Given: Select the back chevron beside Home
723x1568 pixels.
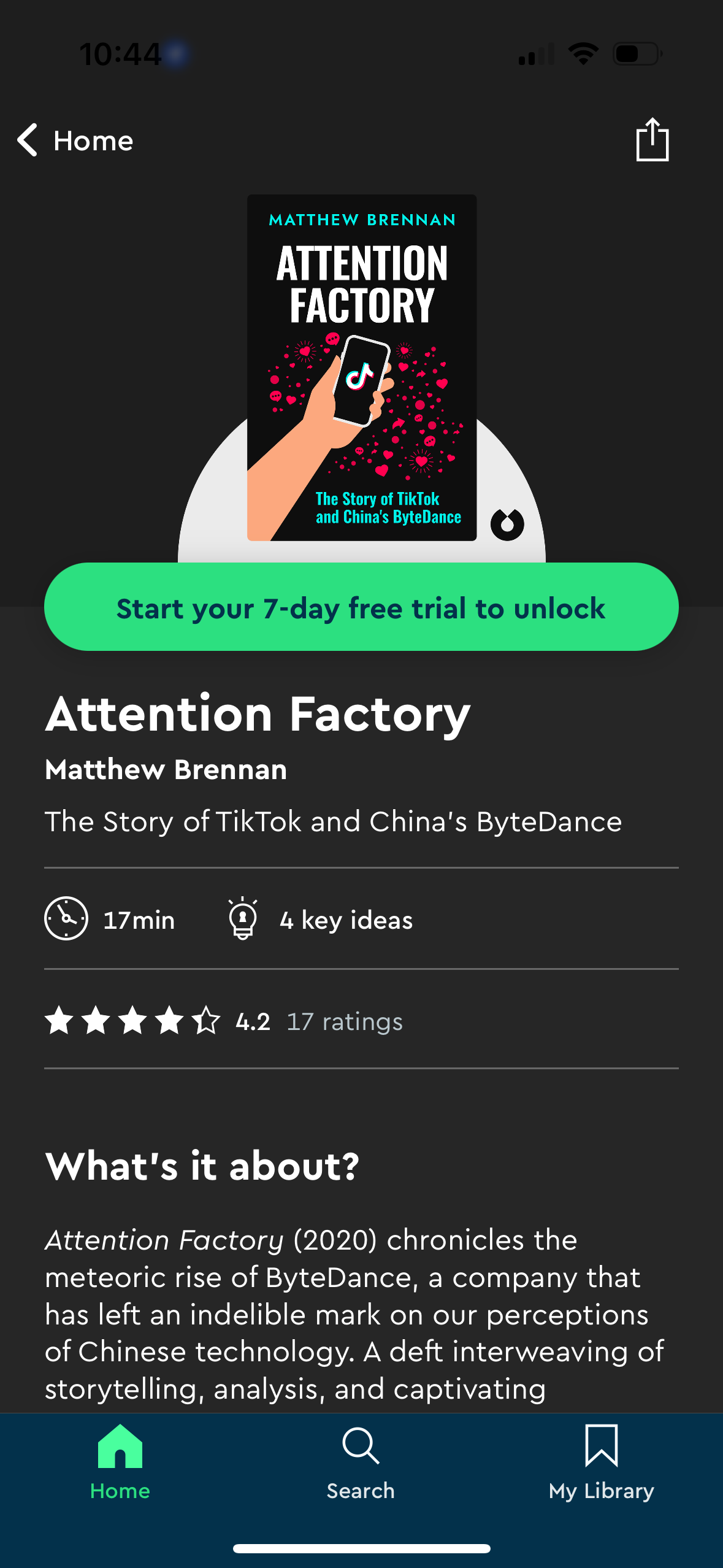Looking at the screenshot, I should pyautogui.click(x=26, y=140).
